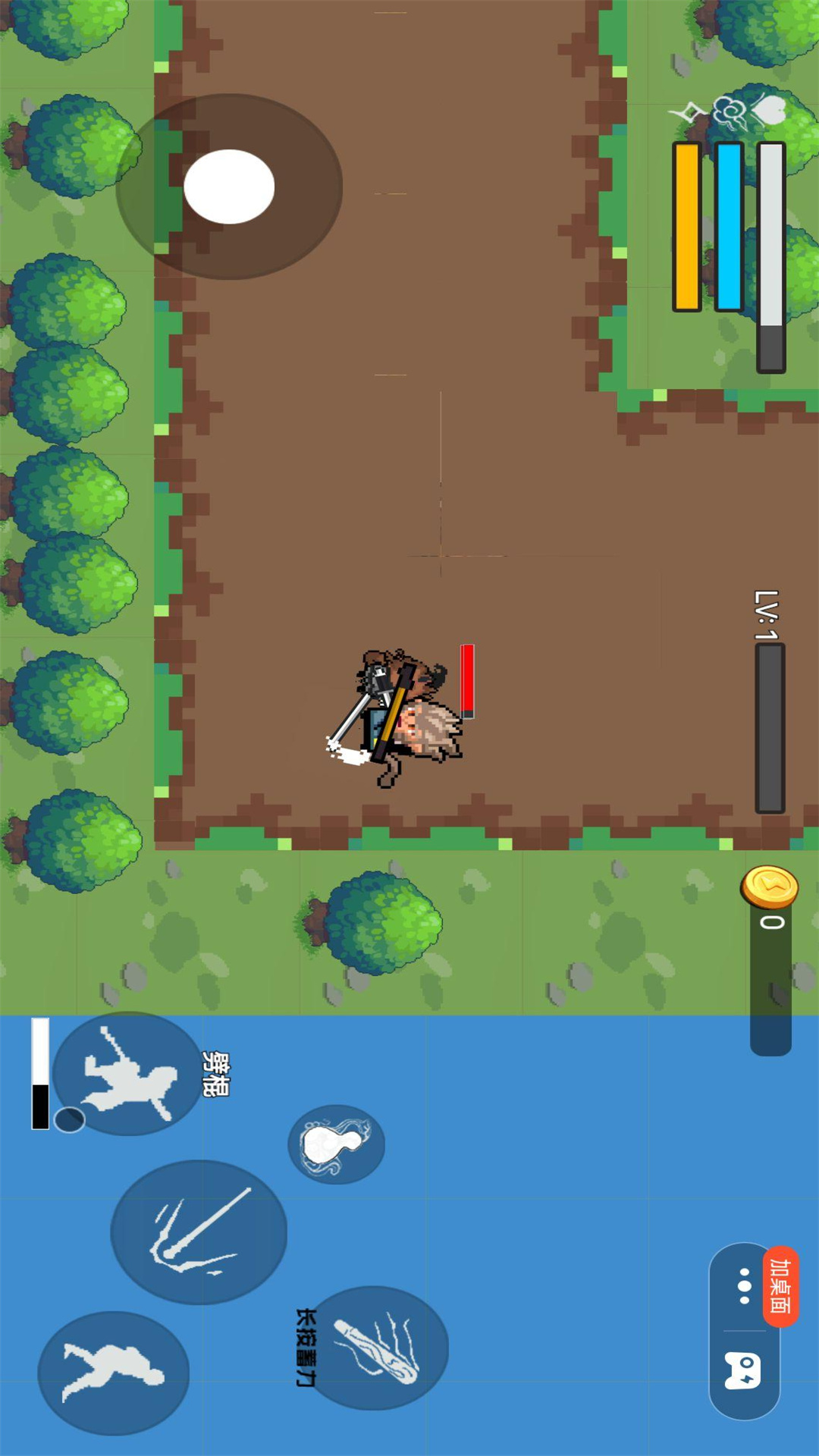Open the three-dot more menu
The height and width of the screenshot is (1456, 819).
[x=745, y=1286]
